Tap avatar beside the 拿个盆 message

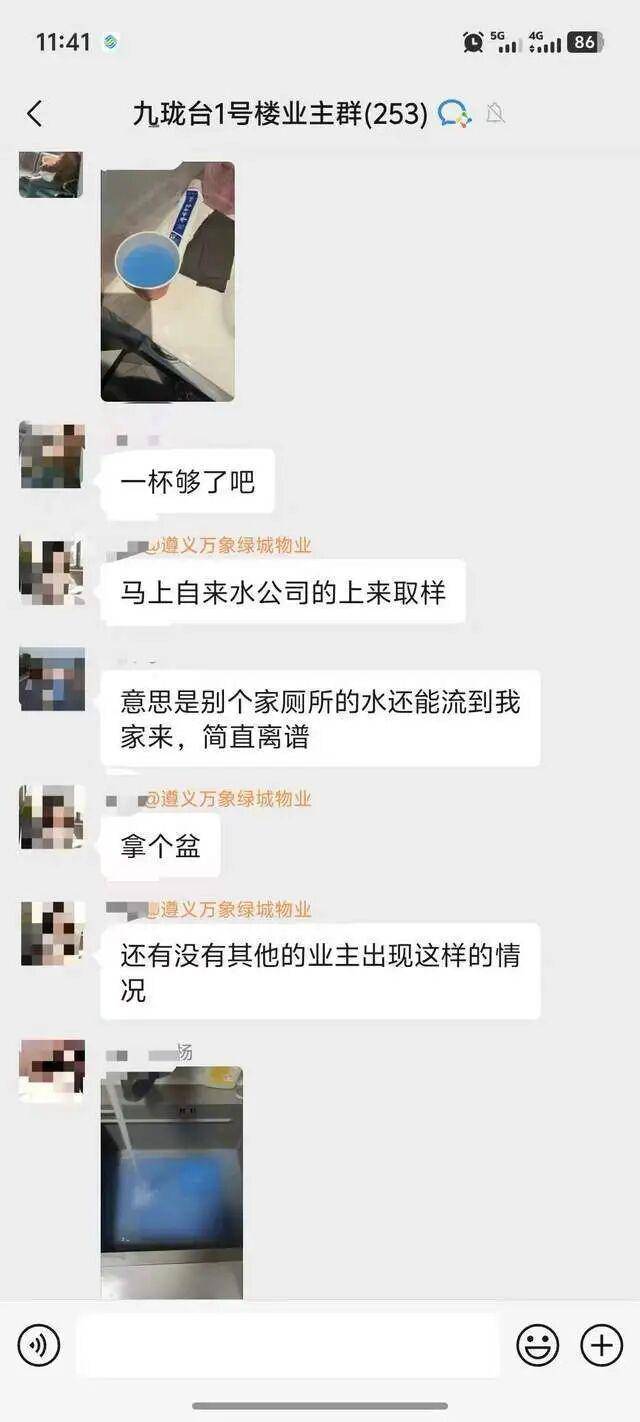(x=52, y=817)
